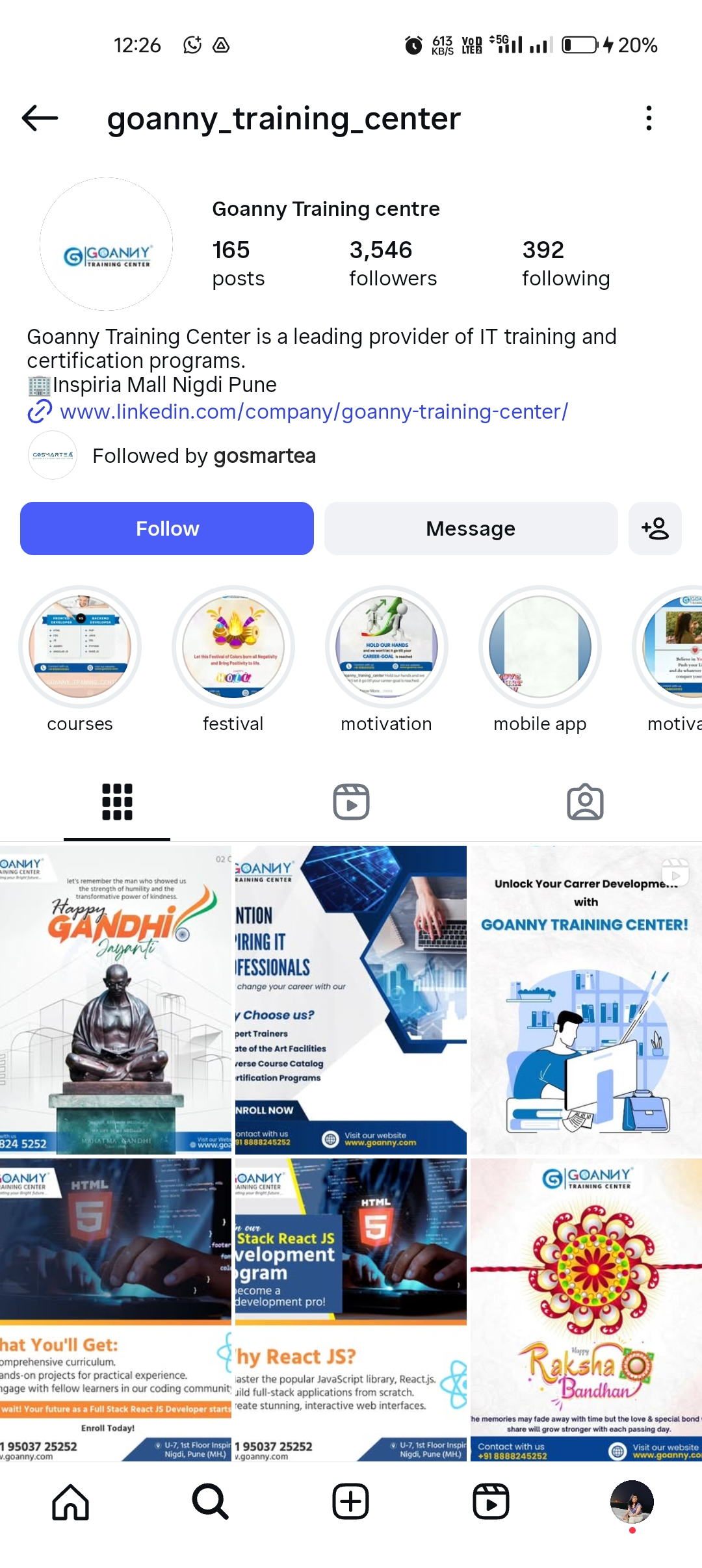This screenshot has height=1568, width=702.
Task: Open the LinkedIn company link
Action: pos(313,412)
